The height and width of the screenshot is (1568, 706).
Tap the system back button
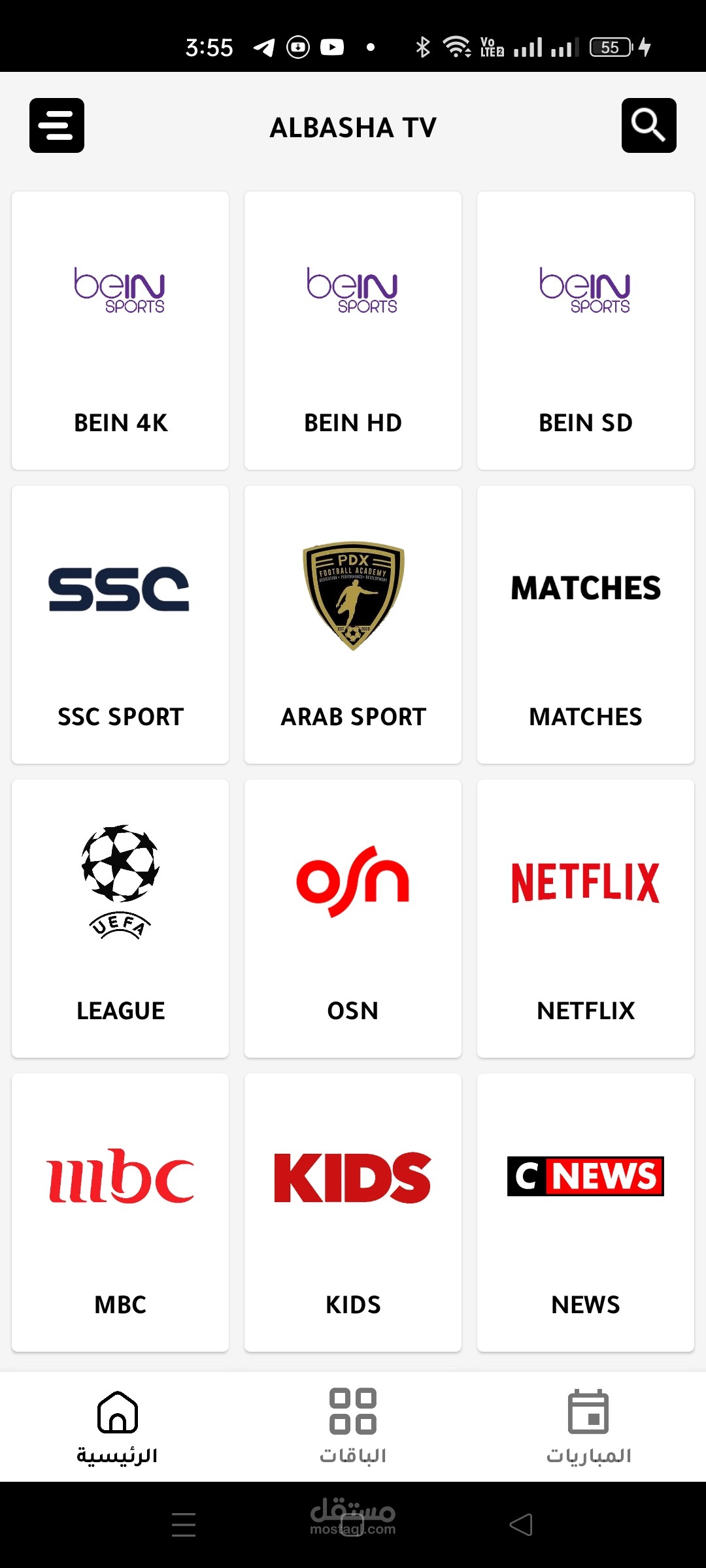point(521,1525)
